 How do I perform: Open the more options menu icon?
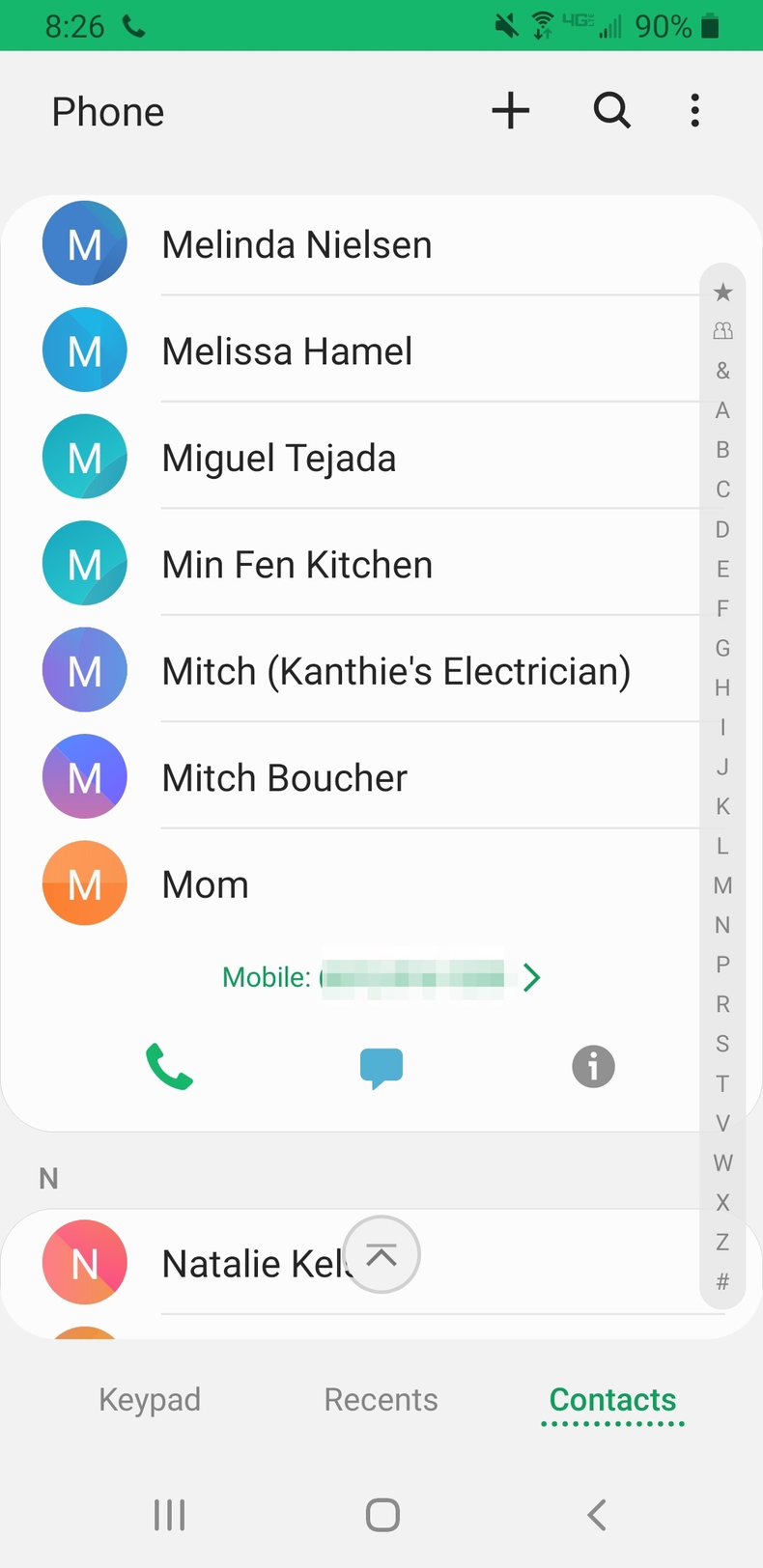coord(694,110)
